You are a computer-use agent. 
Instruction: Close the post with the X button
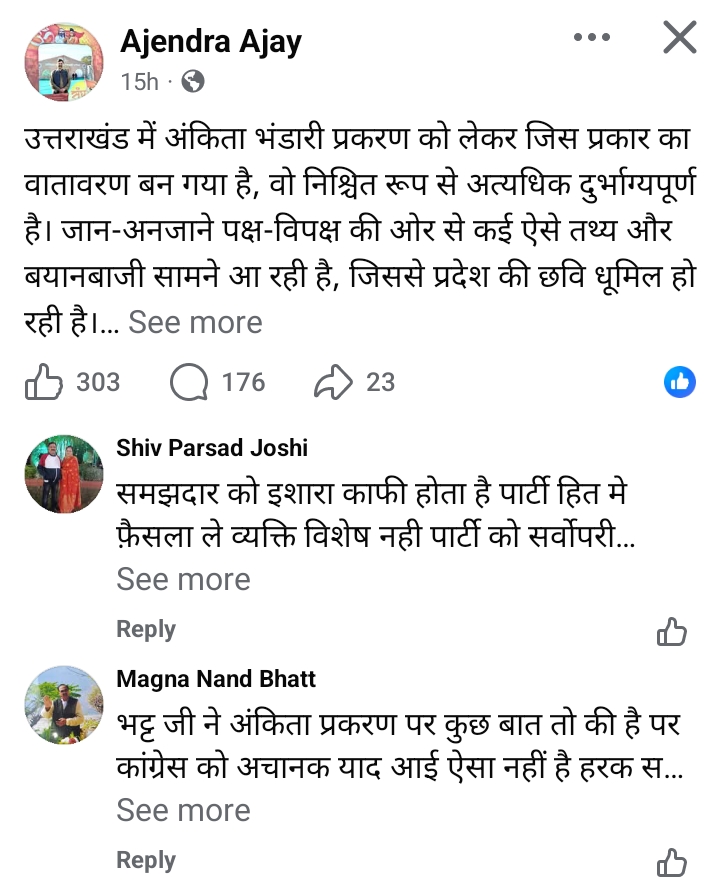pos(680,39)
